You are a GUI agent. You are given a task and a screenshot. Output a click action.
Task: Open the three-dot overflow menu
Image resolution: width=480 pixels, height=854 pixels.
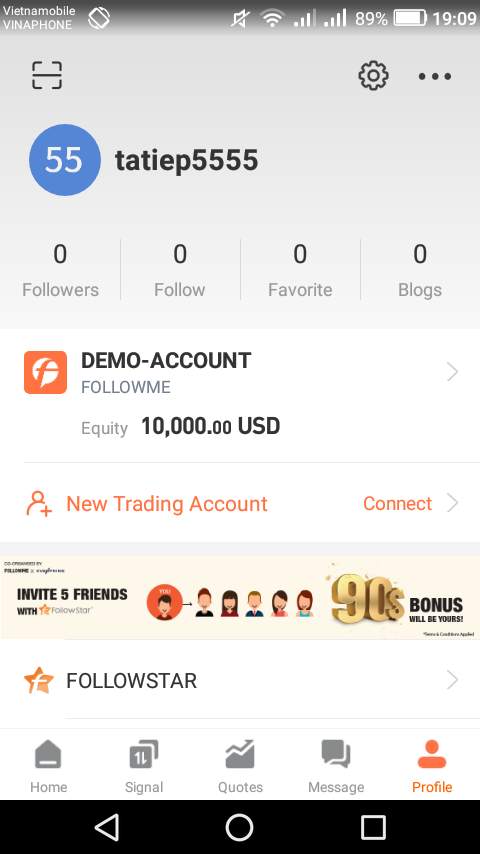pyautogui.click(x=435, y=76)
